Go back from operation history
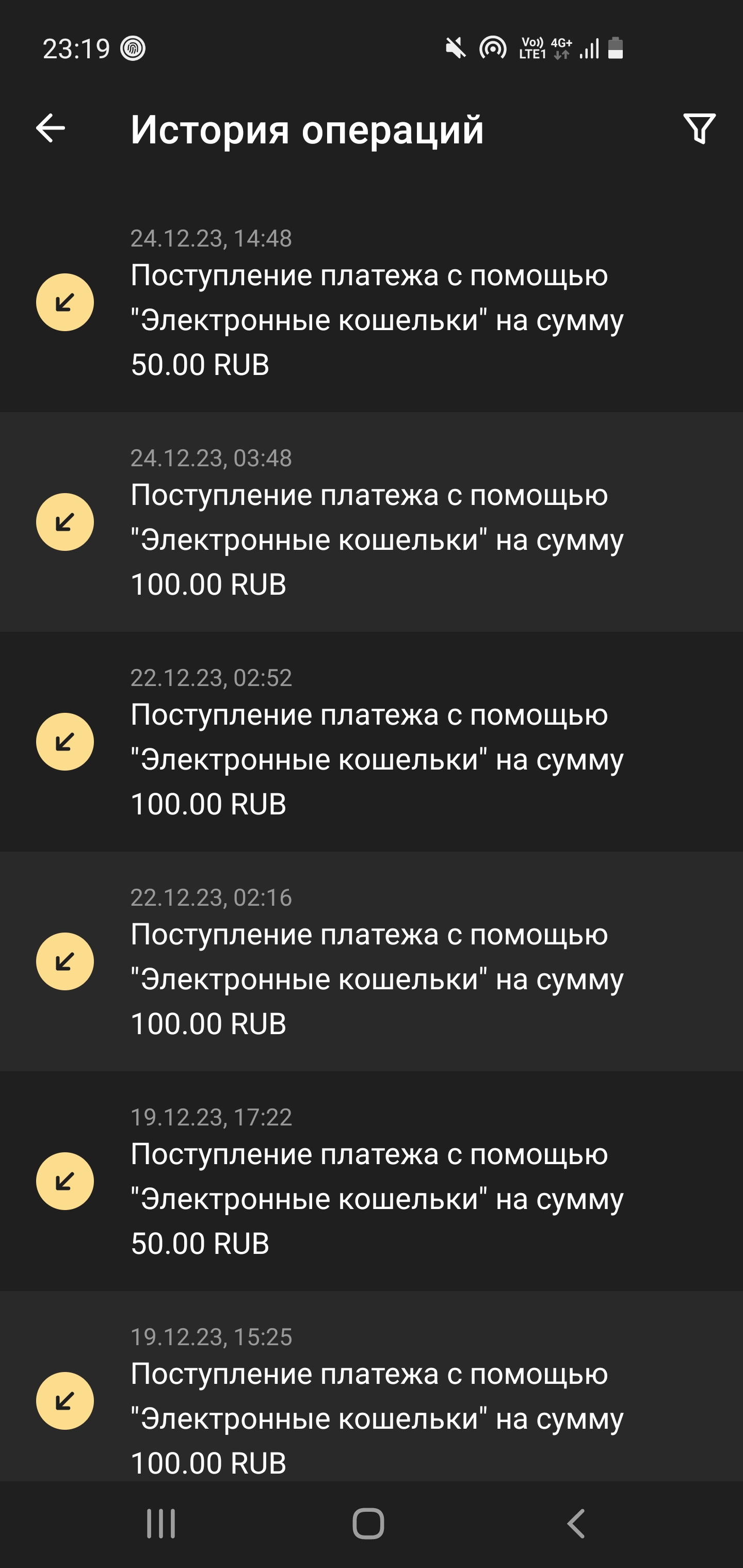743x1568 pixels. pos(51,128)
